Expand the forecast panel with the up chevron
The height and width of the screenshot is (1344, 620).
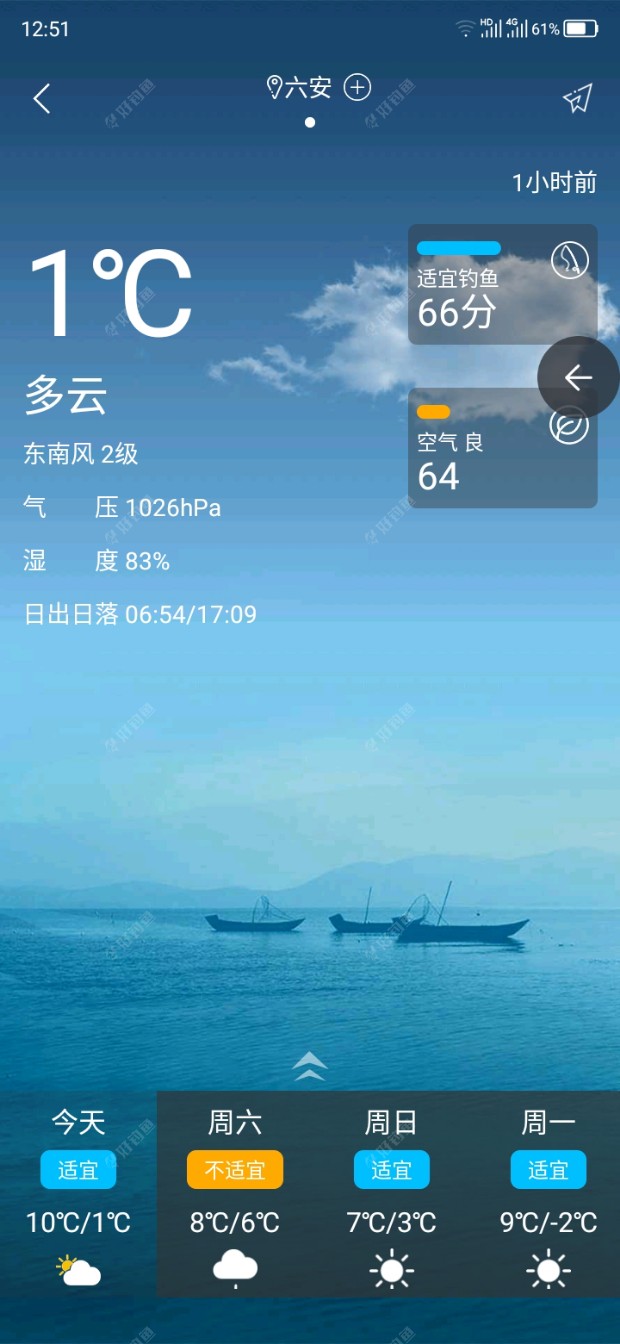310,1066
